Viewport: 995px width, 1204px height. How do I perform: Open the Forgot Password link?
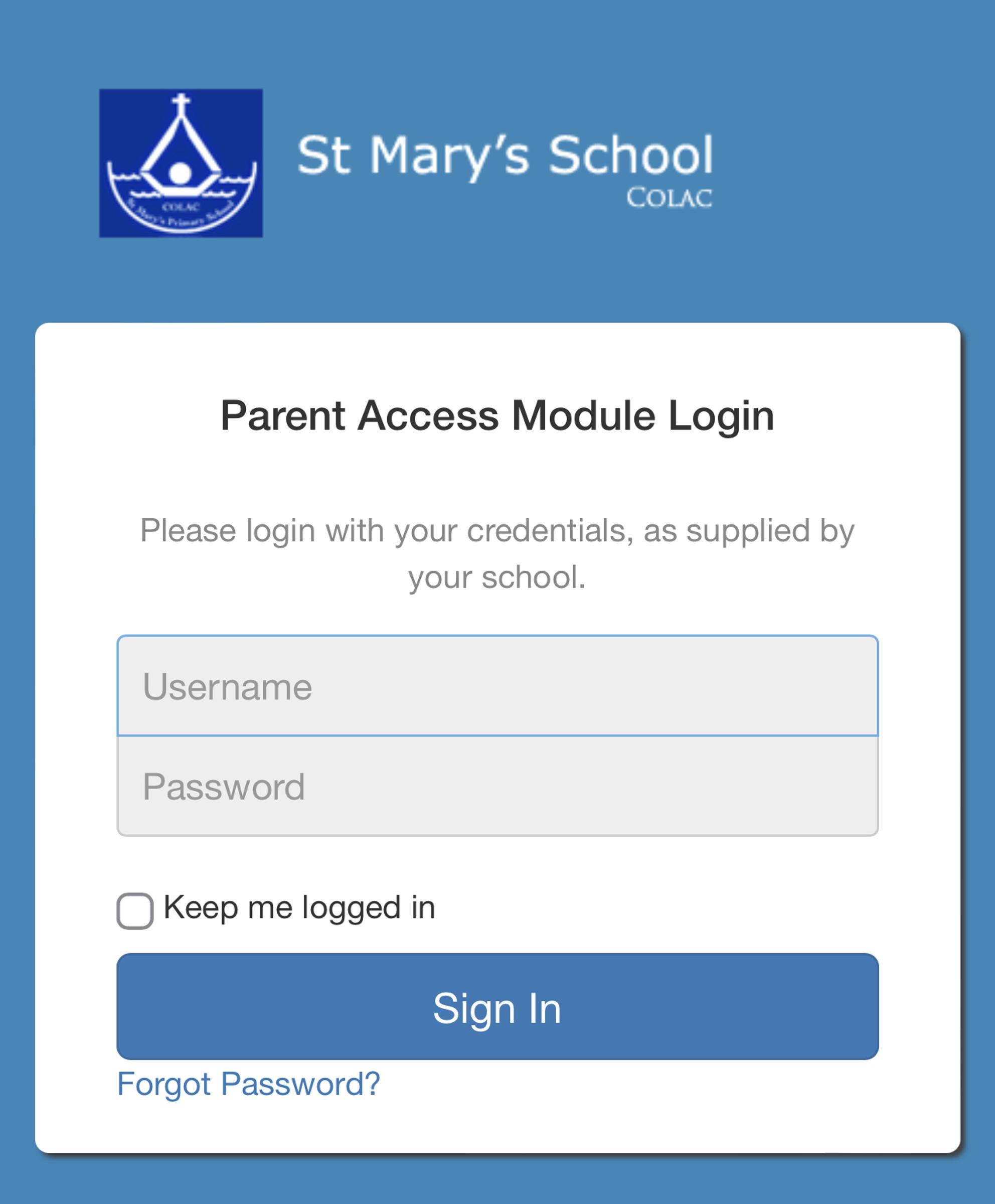[x=248, y=1084]
